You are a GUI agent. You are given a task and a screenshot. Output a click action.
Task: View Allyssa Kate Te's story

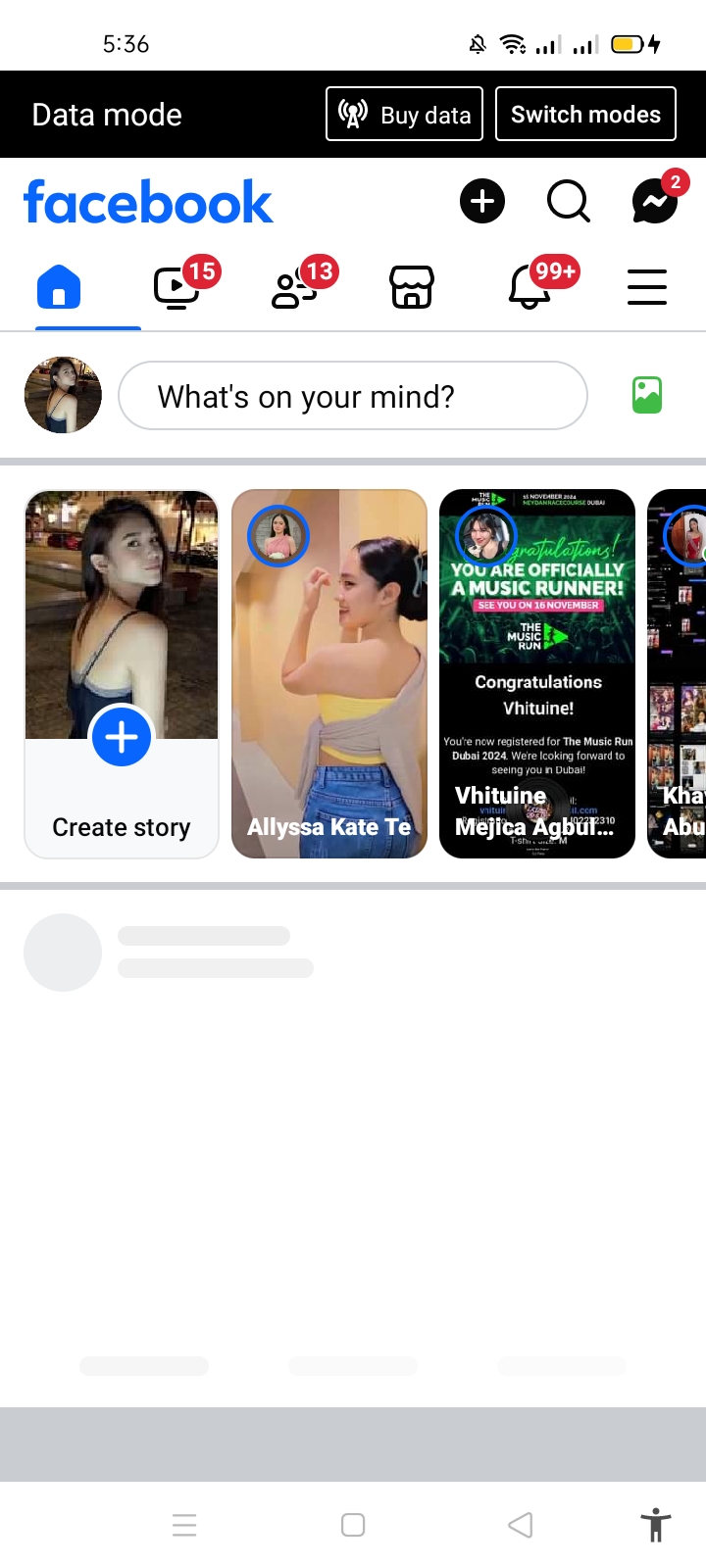pyautogui.click(x=329, y=674)
